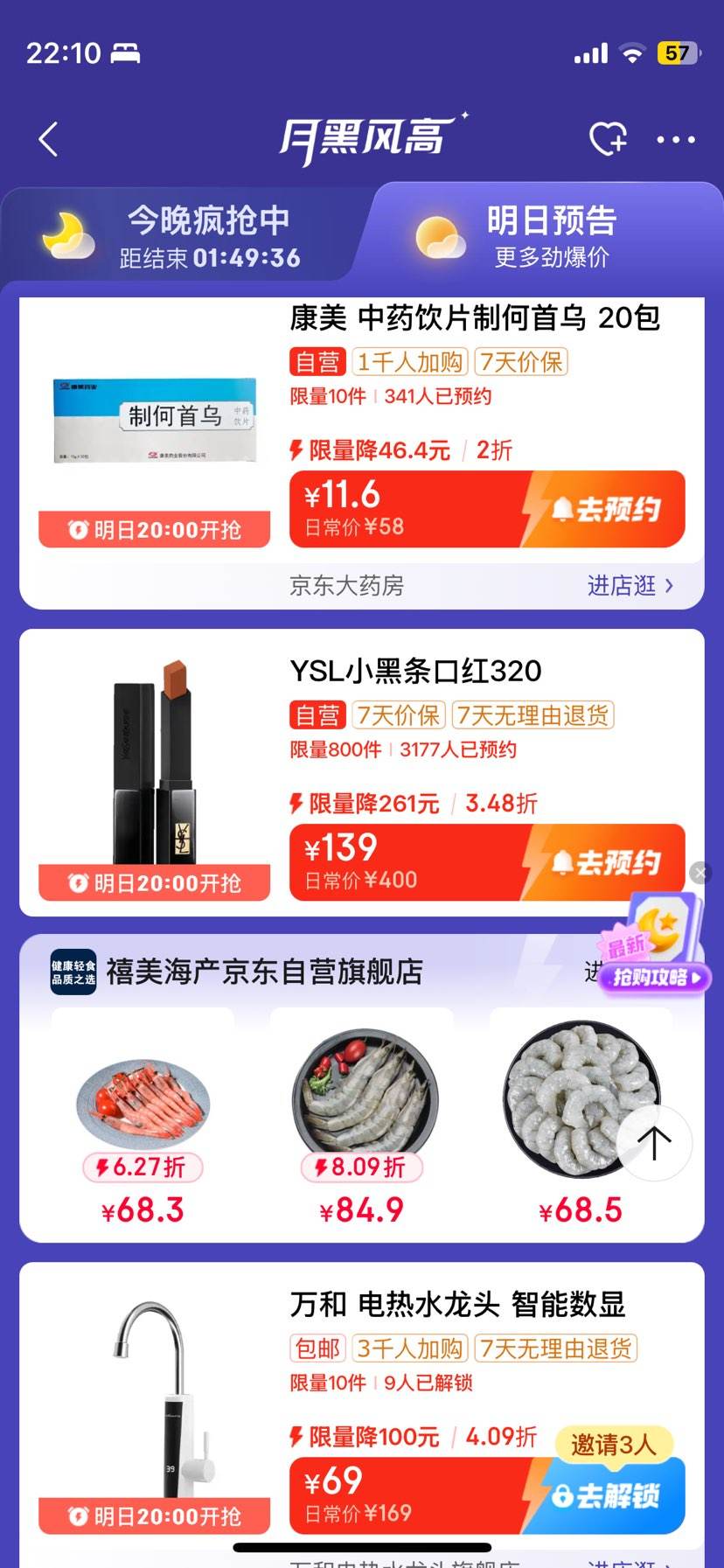Dismiss the floating banner with the X
The height and width of the screenshot is (1568, 724).
(700, 872)
